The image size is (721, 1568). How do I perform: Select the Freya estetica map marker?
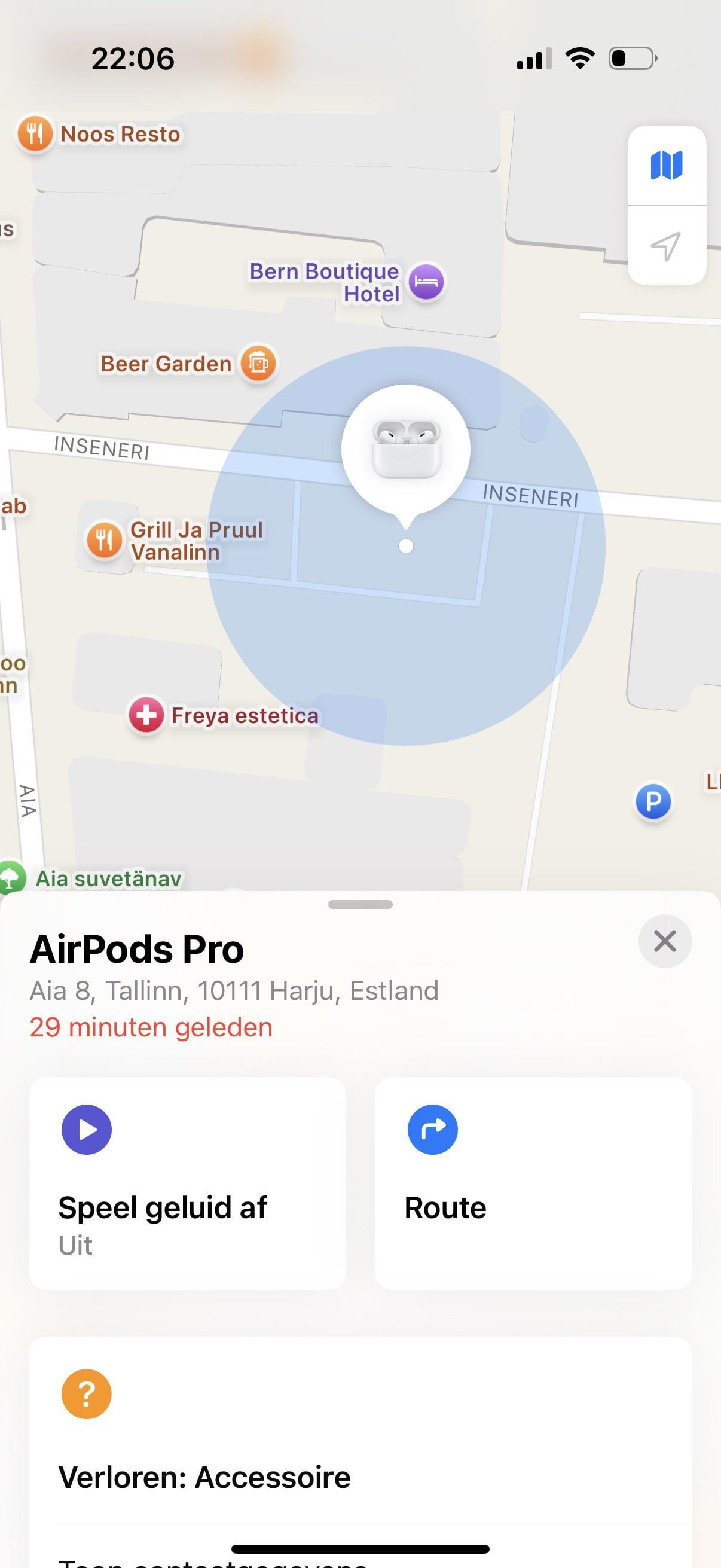pos(146,715)
